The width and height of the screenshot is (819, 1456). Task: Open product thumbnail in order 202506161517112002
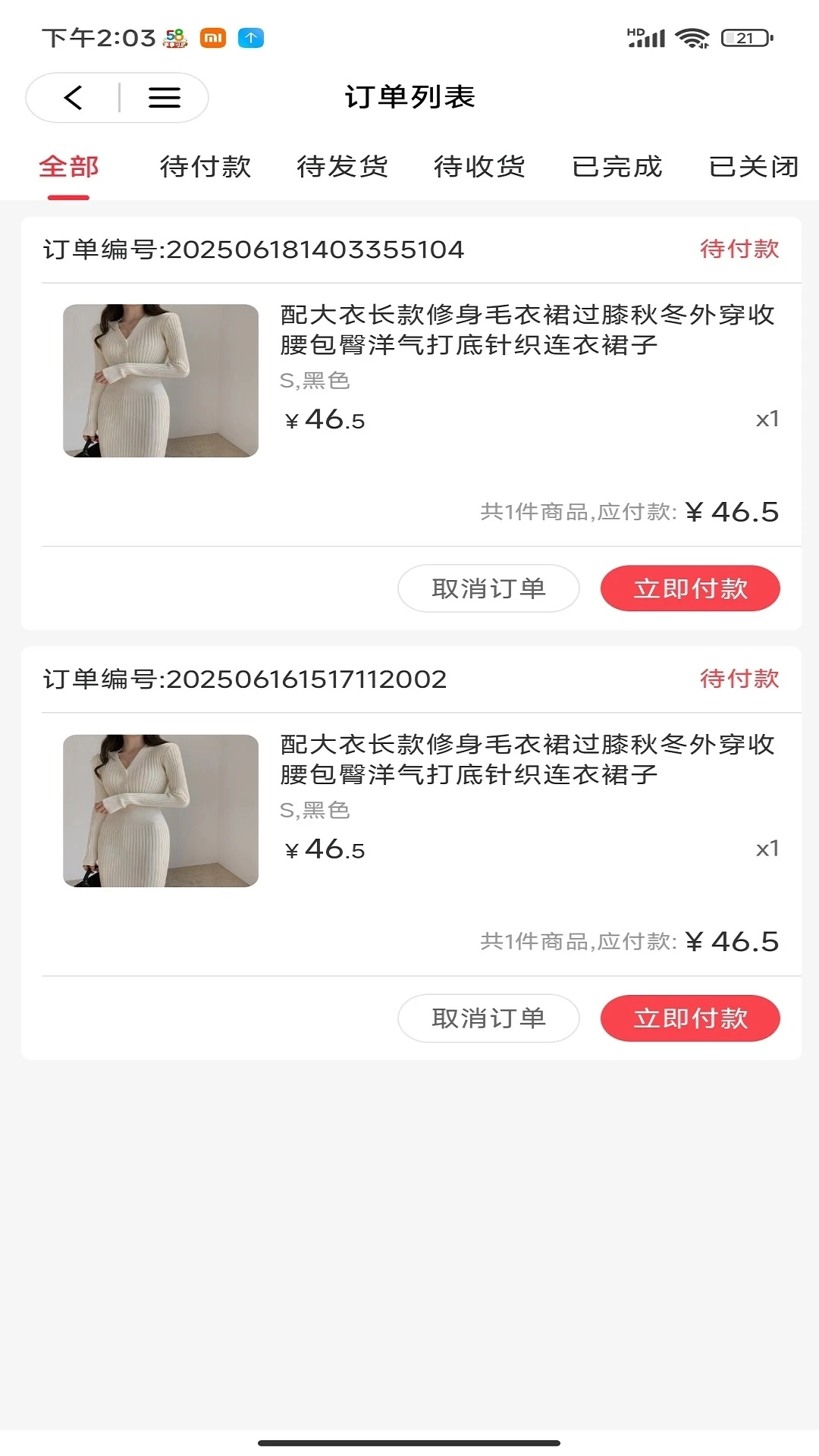coord(161,811)
